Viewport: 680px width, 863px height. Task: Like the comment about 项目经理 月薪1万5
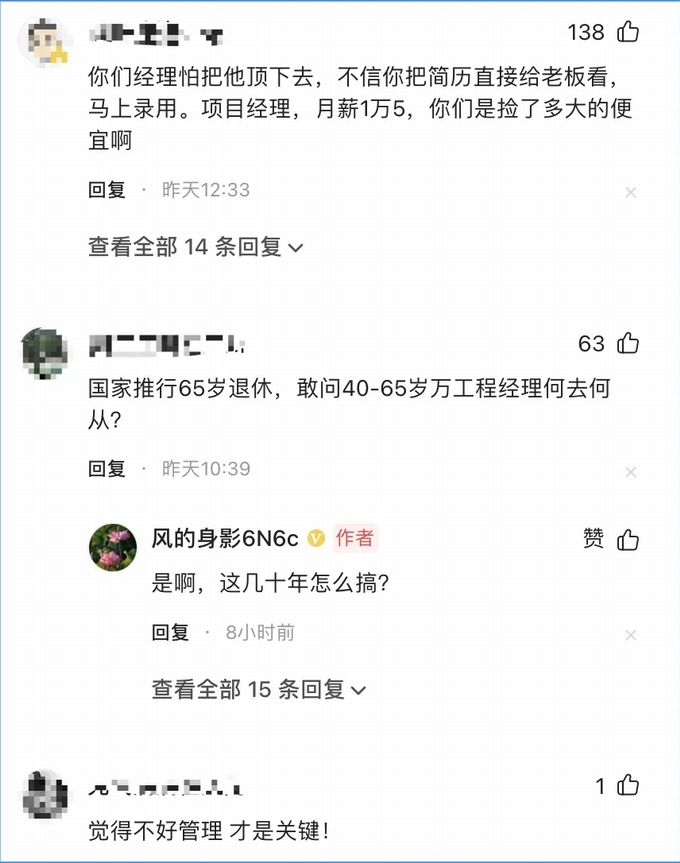tap(628, 33)
